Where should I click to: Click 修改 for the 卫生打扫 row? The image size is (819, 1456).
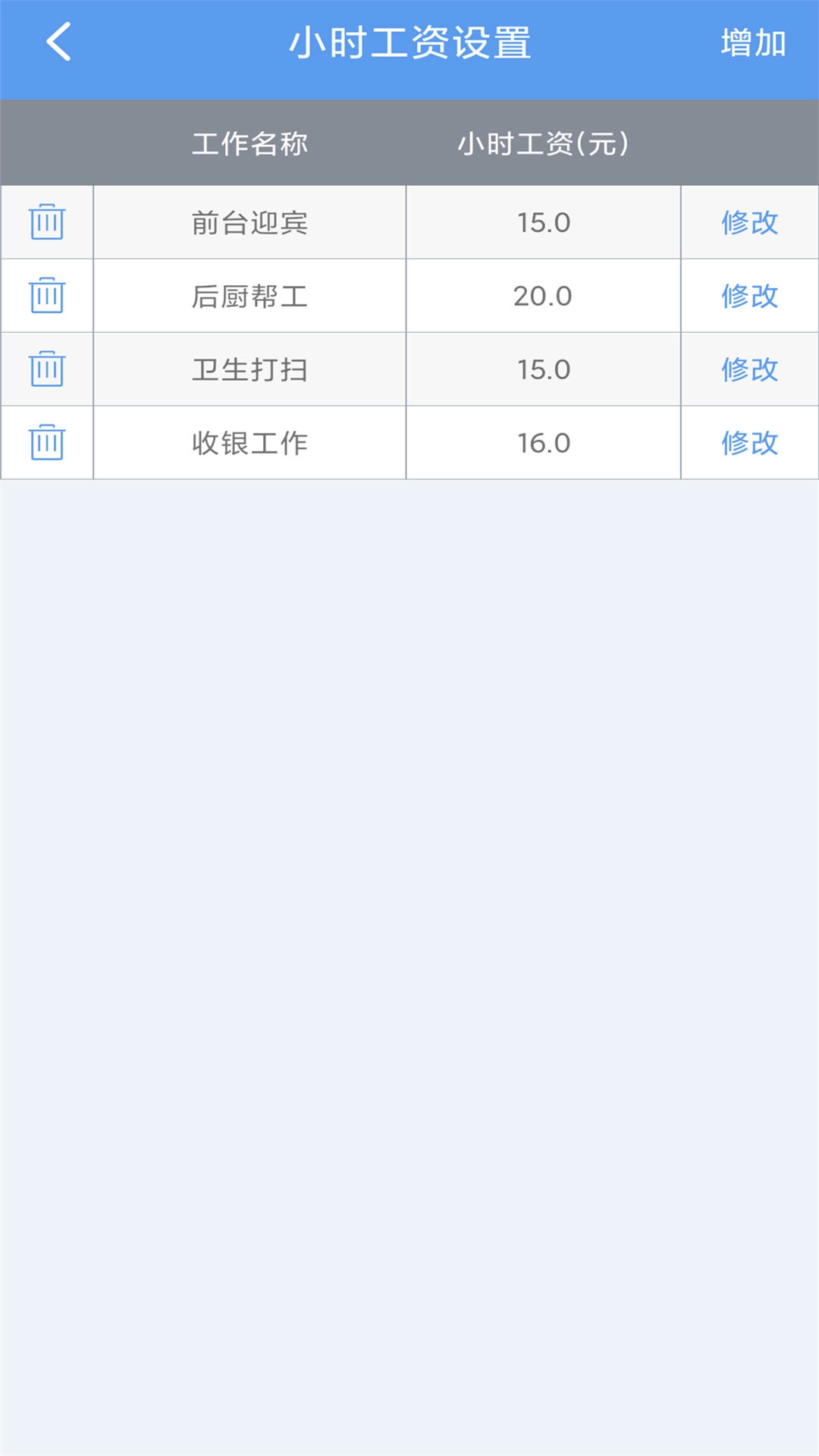click(x=749, y=369)
